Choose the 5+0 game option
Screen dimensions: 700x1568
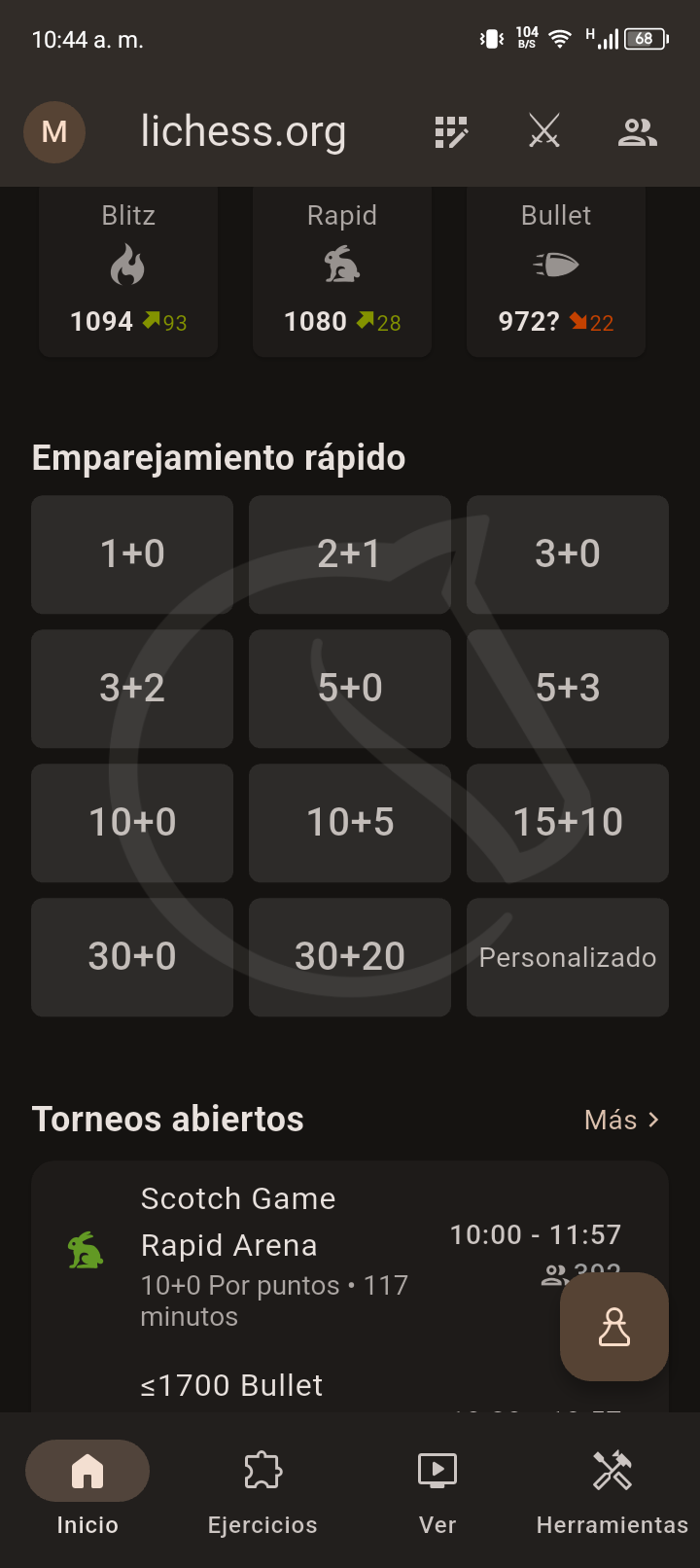coord(350,689)
